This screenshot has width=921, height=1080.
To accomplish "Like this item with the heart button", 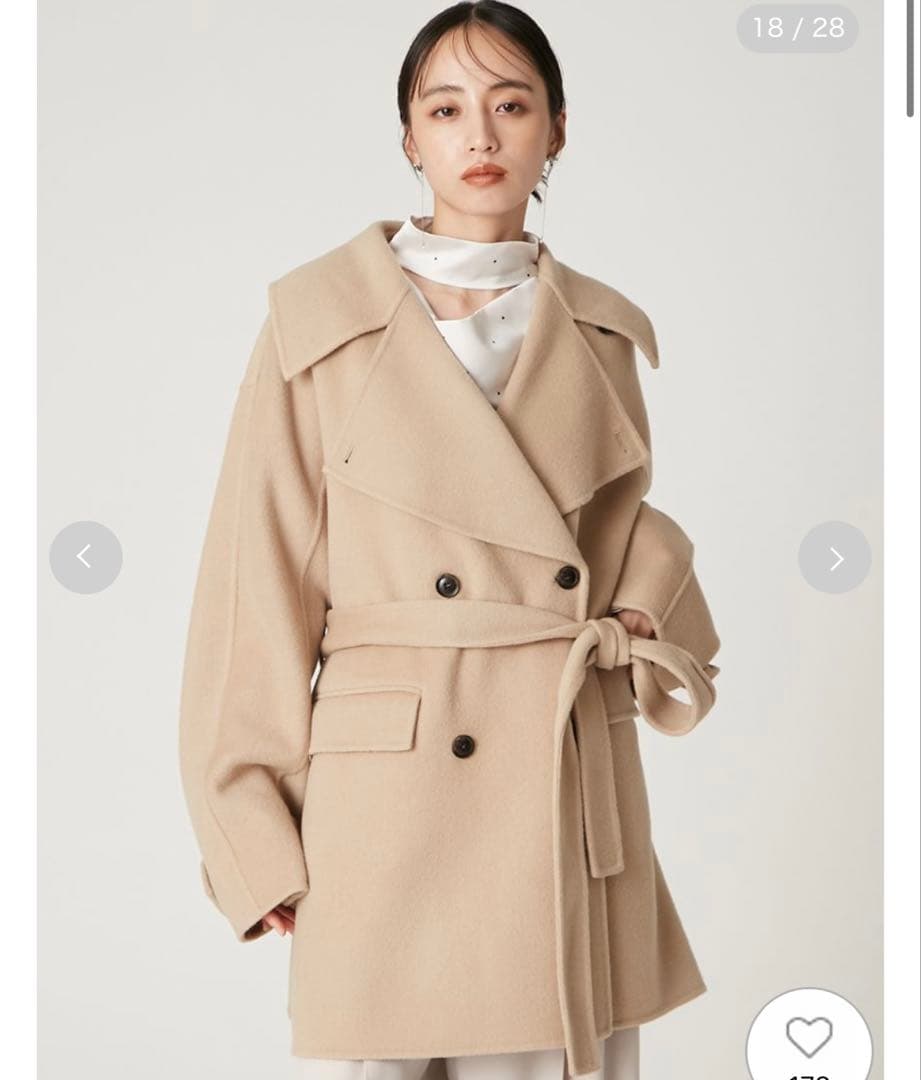I will click(808, 1038).
